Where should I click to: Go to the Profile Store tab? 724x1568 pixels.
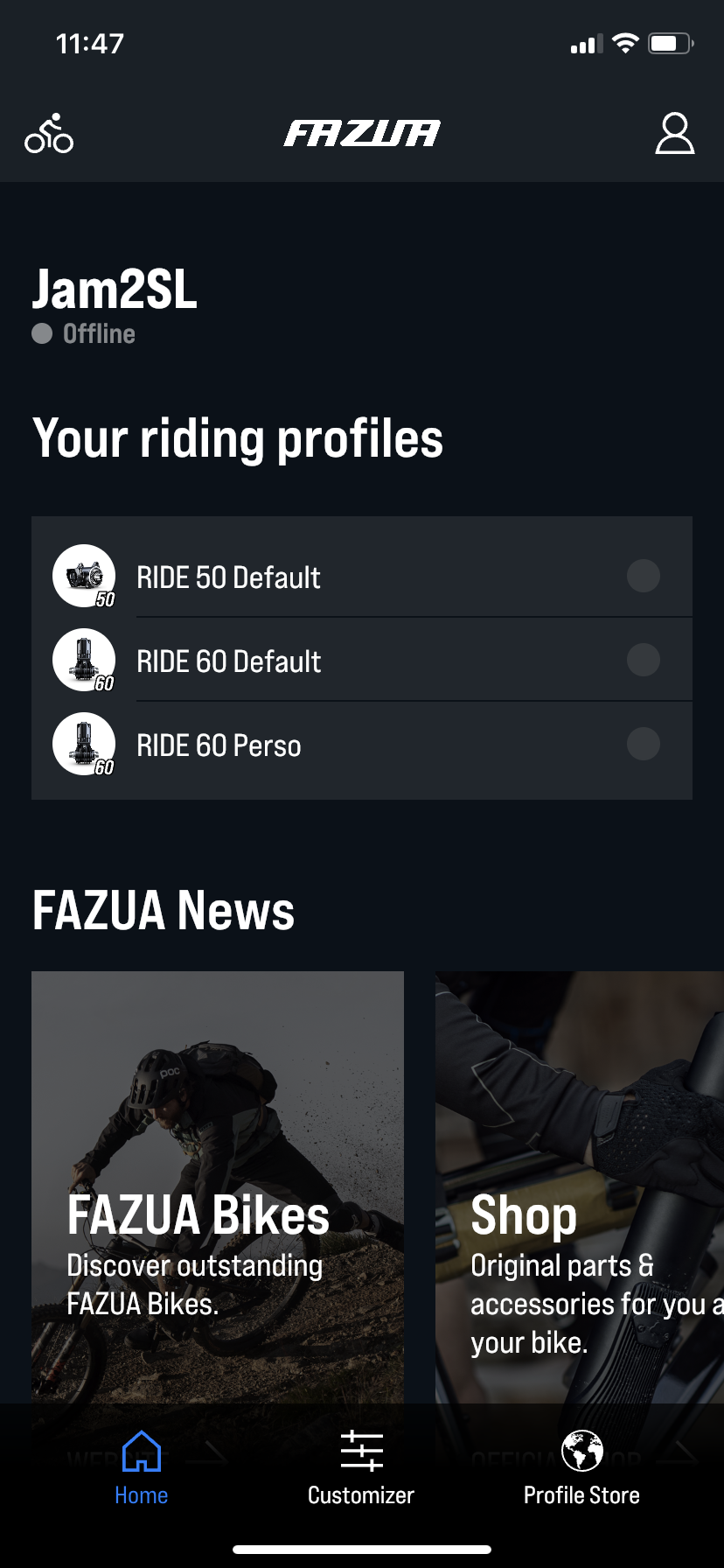(x=581, y=1468)
